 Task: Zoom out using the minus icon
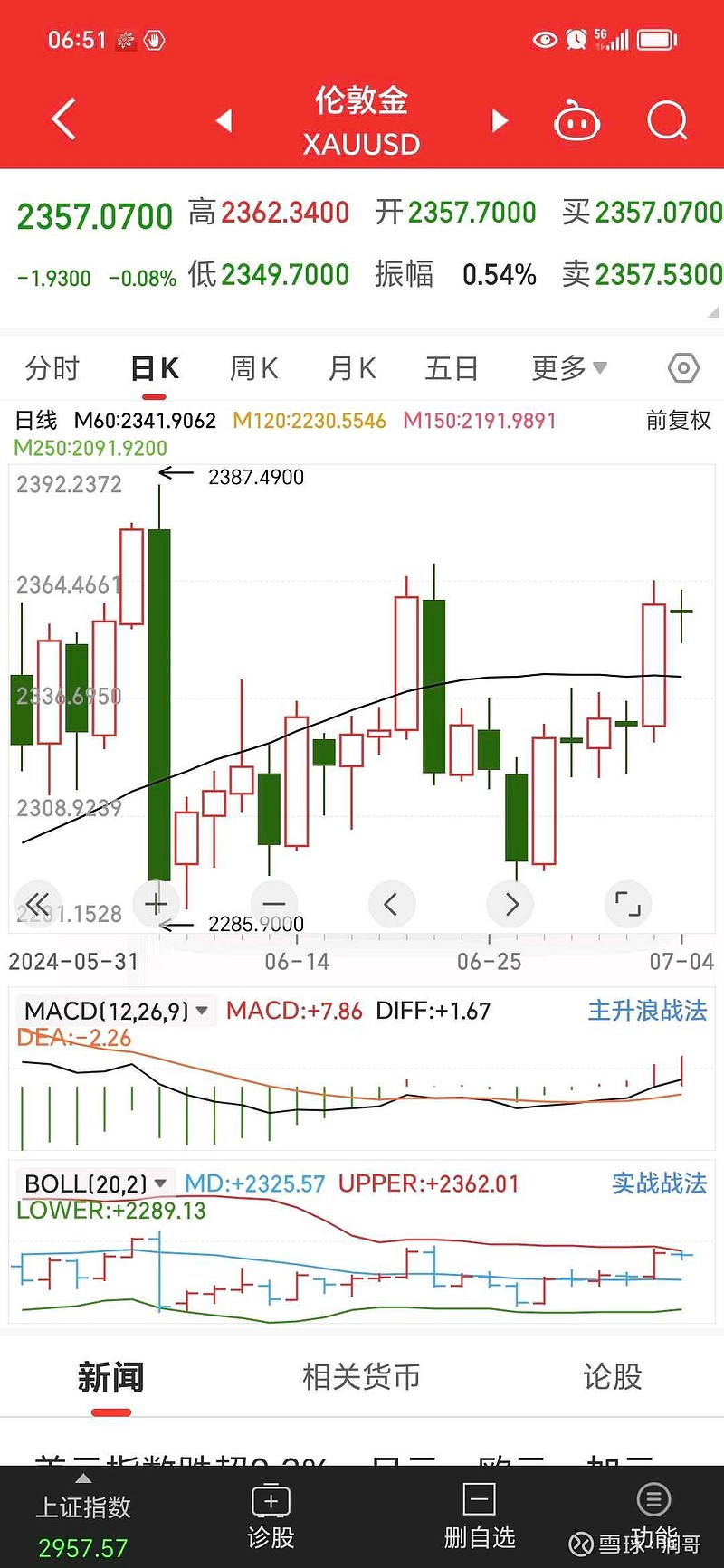(273, 903)
